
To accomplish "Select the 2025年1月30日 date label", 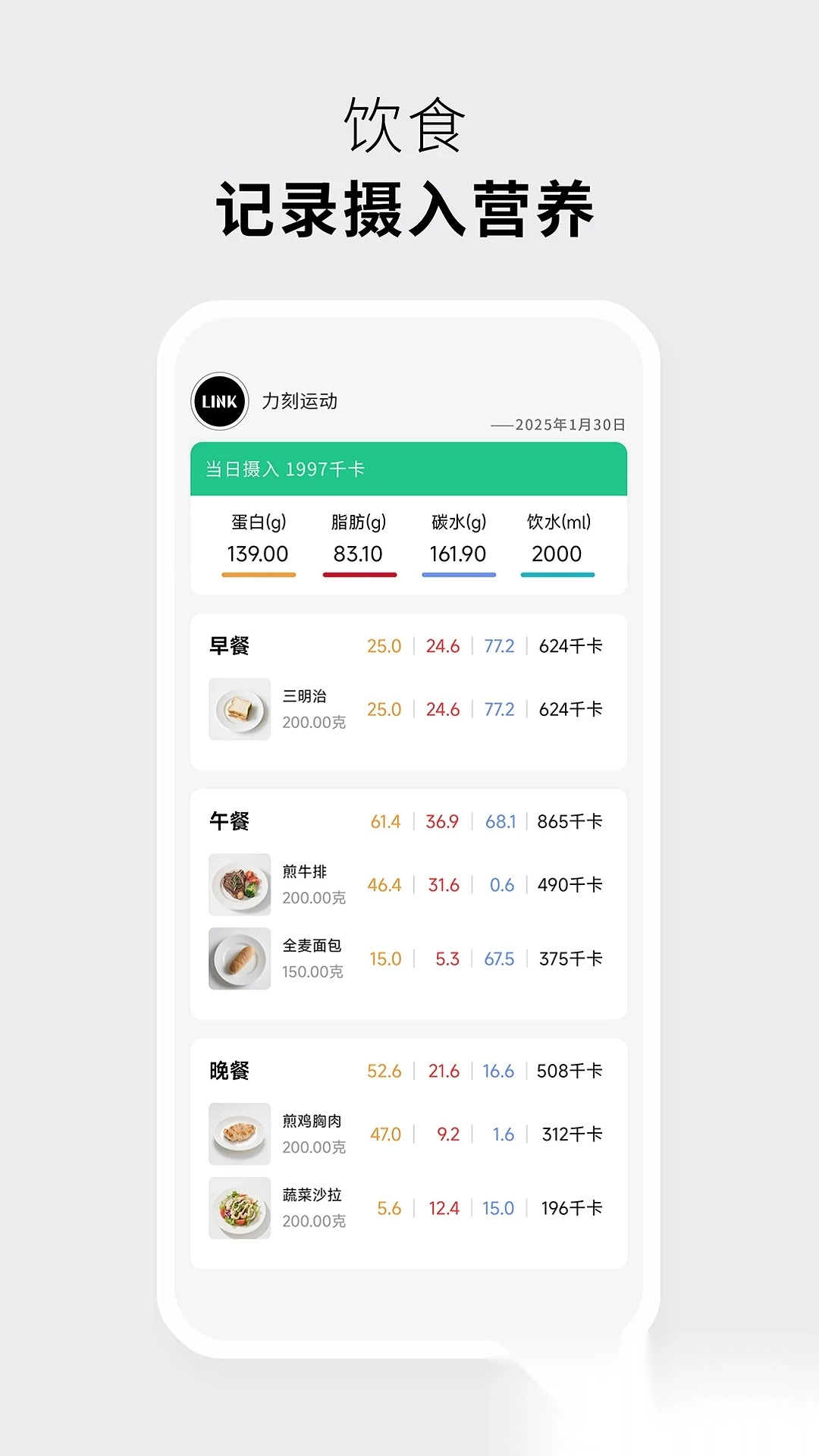I will pos(561,425).
